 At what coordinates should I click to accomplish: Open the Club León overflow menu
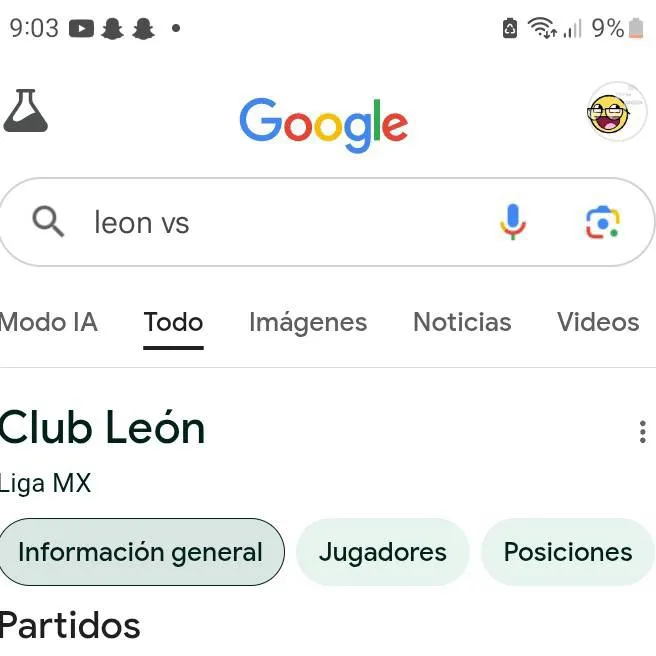tap(642, 432)
